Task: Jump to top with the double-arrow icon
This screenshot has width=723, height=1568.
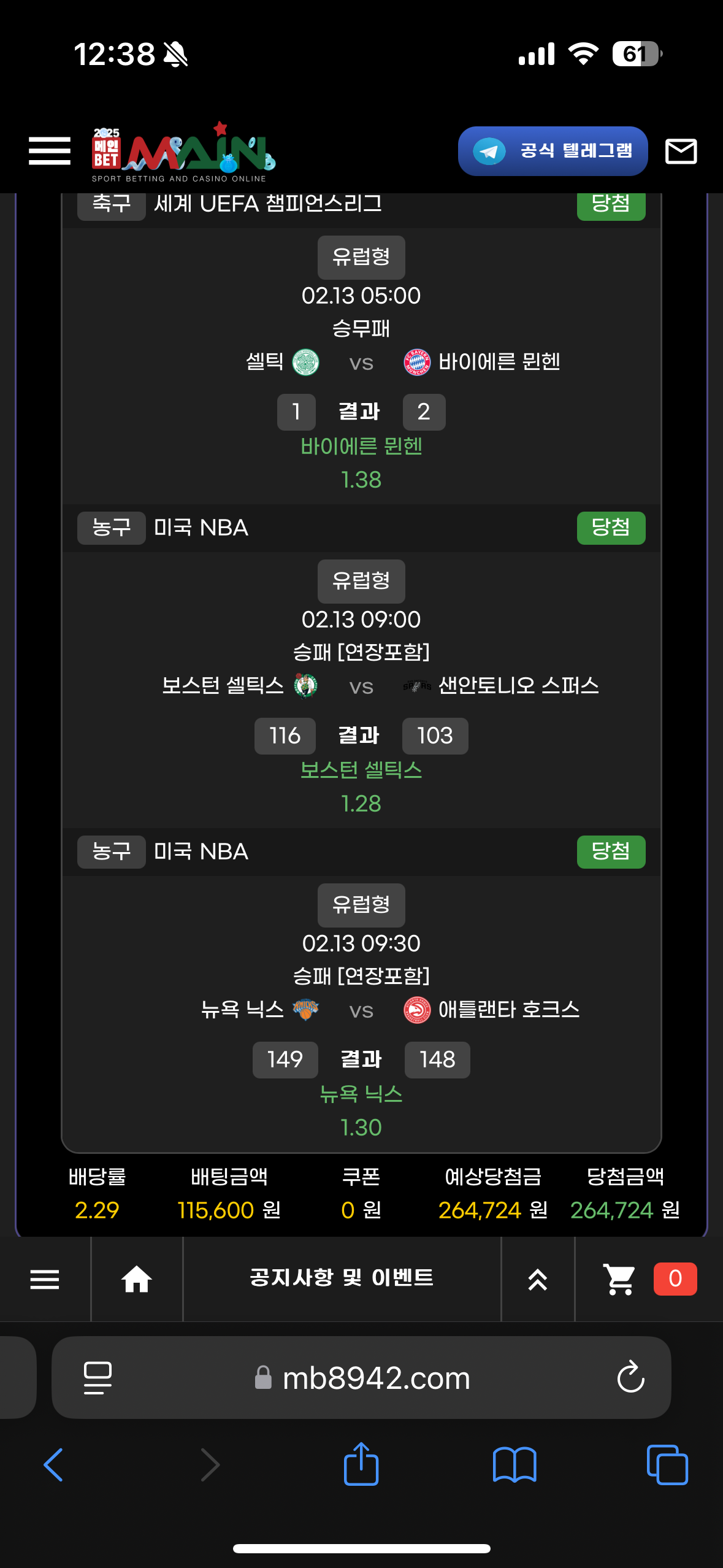Action: (x=538, y=1279)
